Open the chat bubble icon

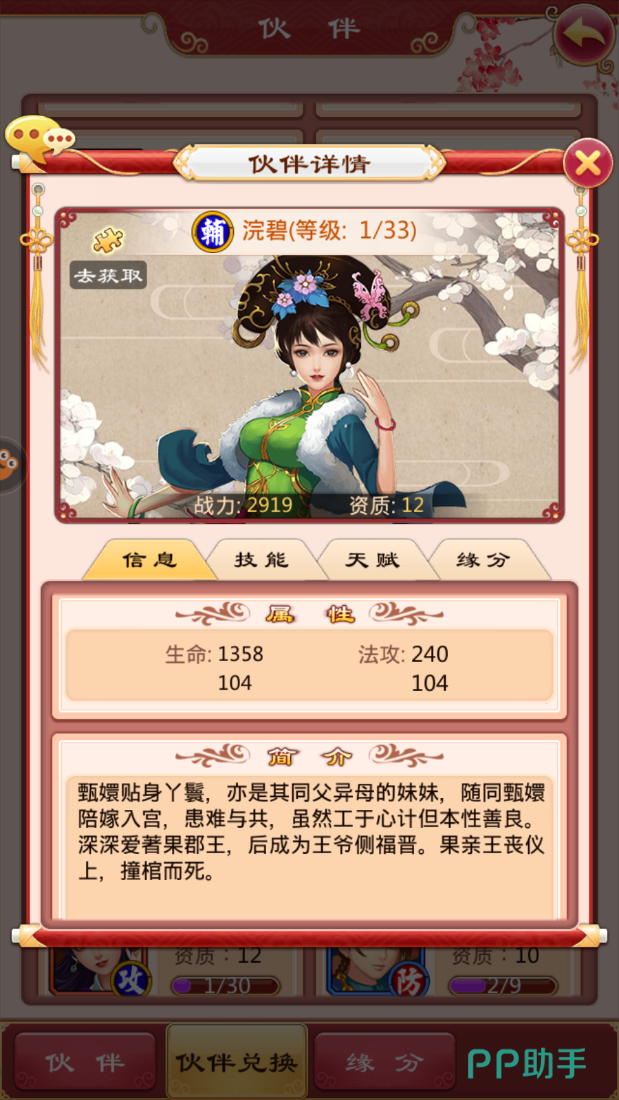coord(37,138)
